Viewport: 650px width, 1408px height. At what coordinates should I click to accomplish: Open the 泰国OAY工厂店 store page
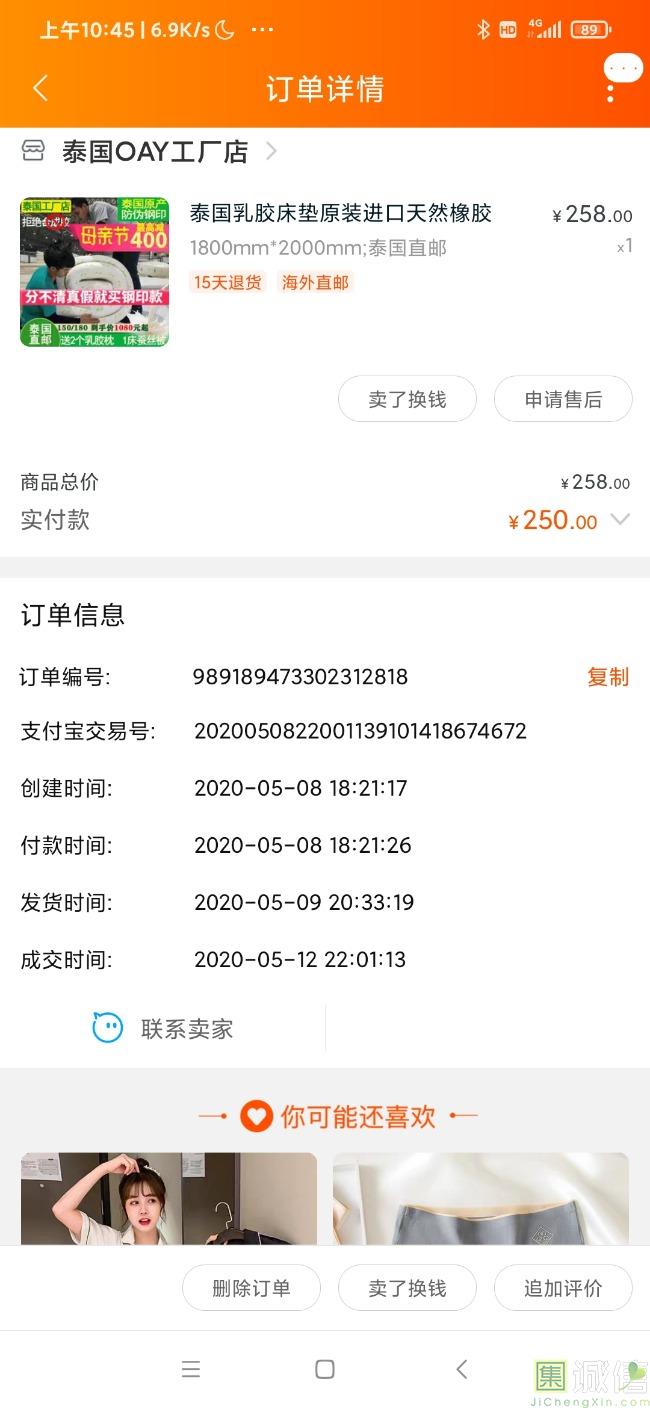point(155,152)
